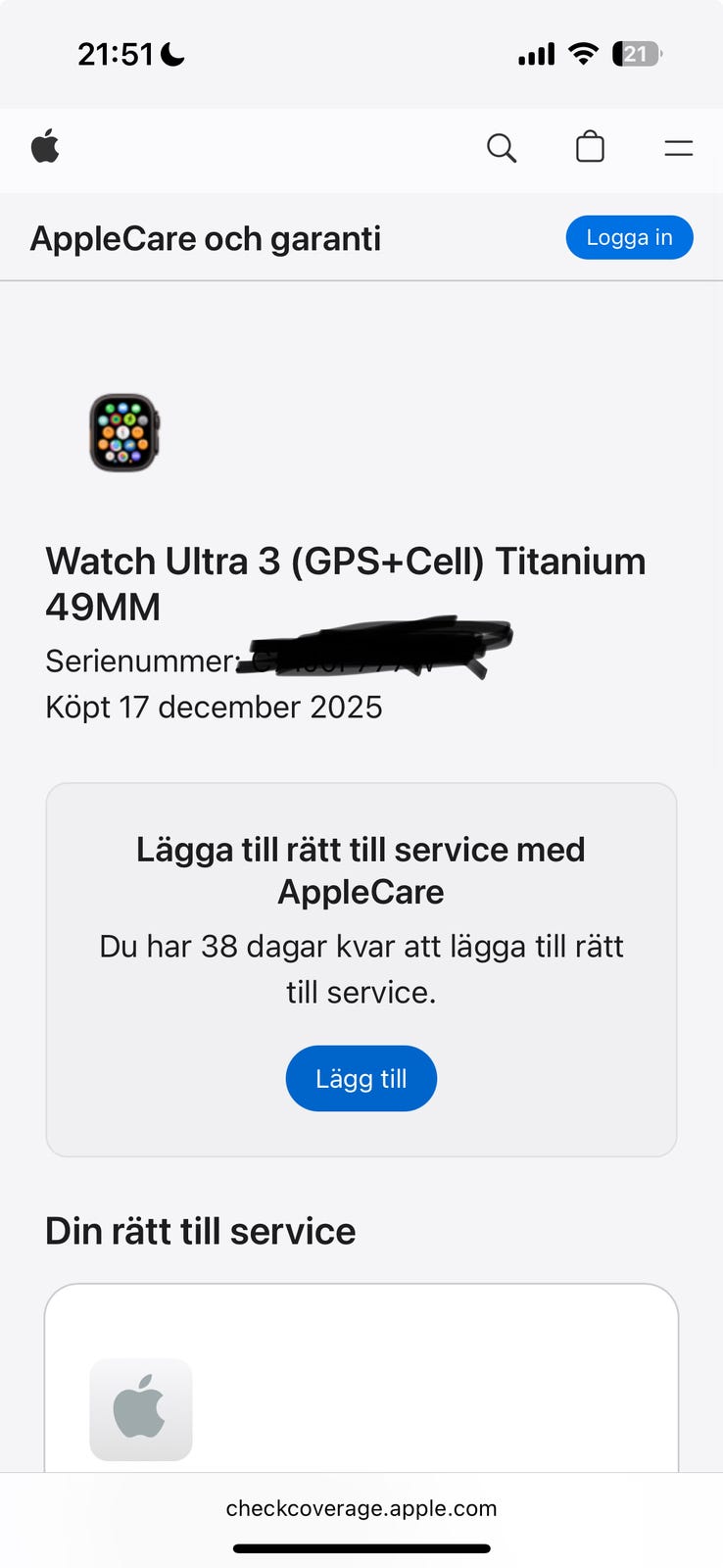This screenshot has height=1568, width=723.
Task: Open the hamburger menu
Action: [x=678, y=148]
